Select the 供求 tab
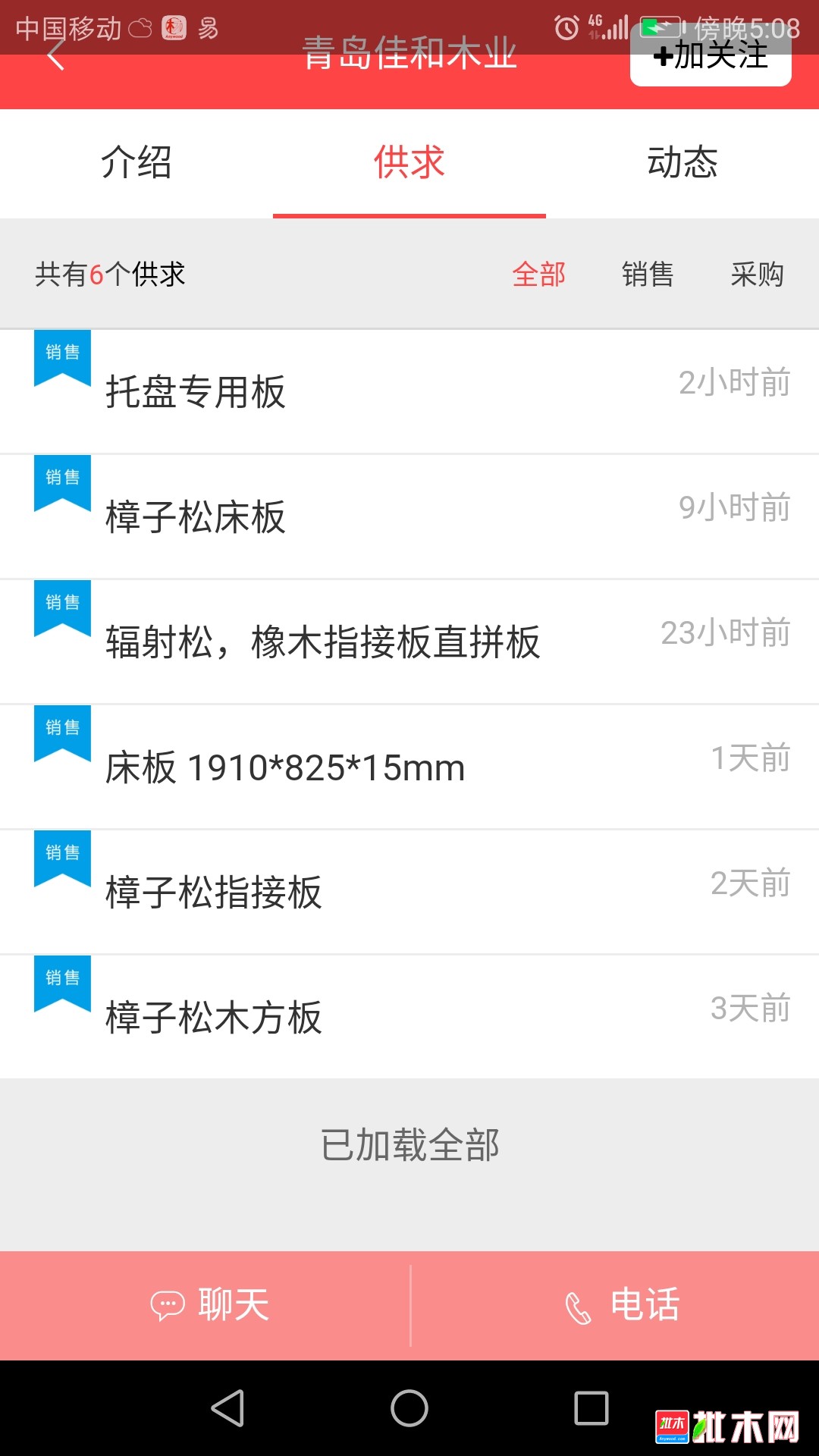The height and width of the screenshot is (1456, 819). pyautogui.click(x=409, y=162)
